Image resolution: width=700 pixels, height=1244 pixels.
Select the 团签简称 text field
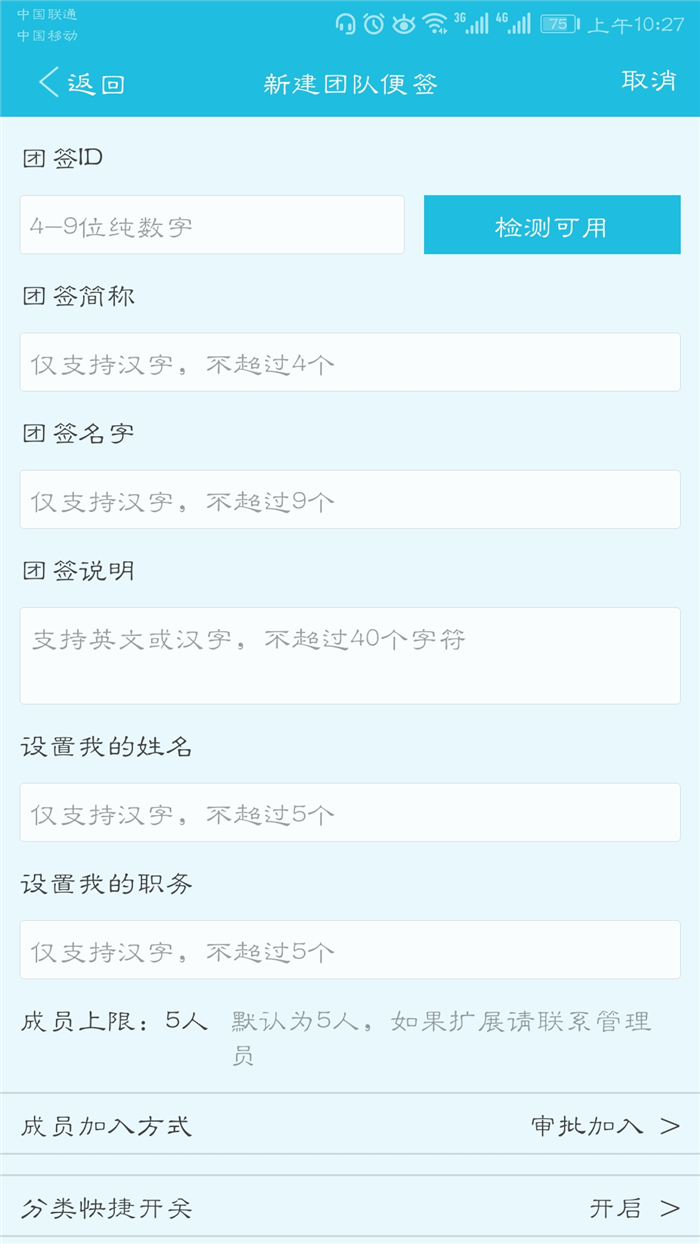pyautogui.click(x=350, y=362)
